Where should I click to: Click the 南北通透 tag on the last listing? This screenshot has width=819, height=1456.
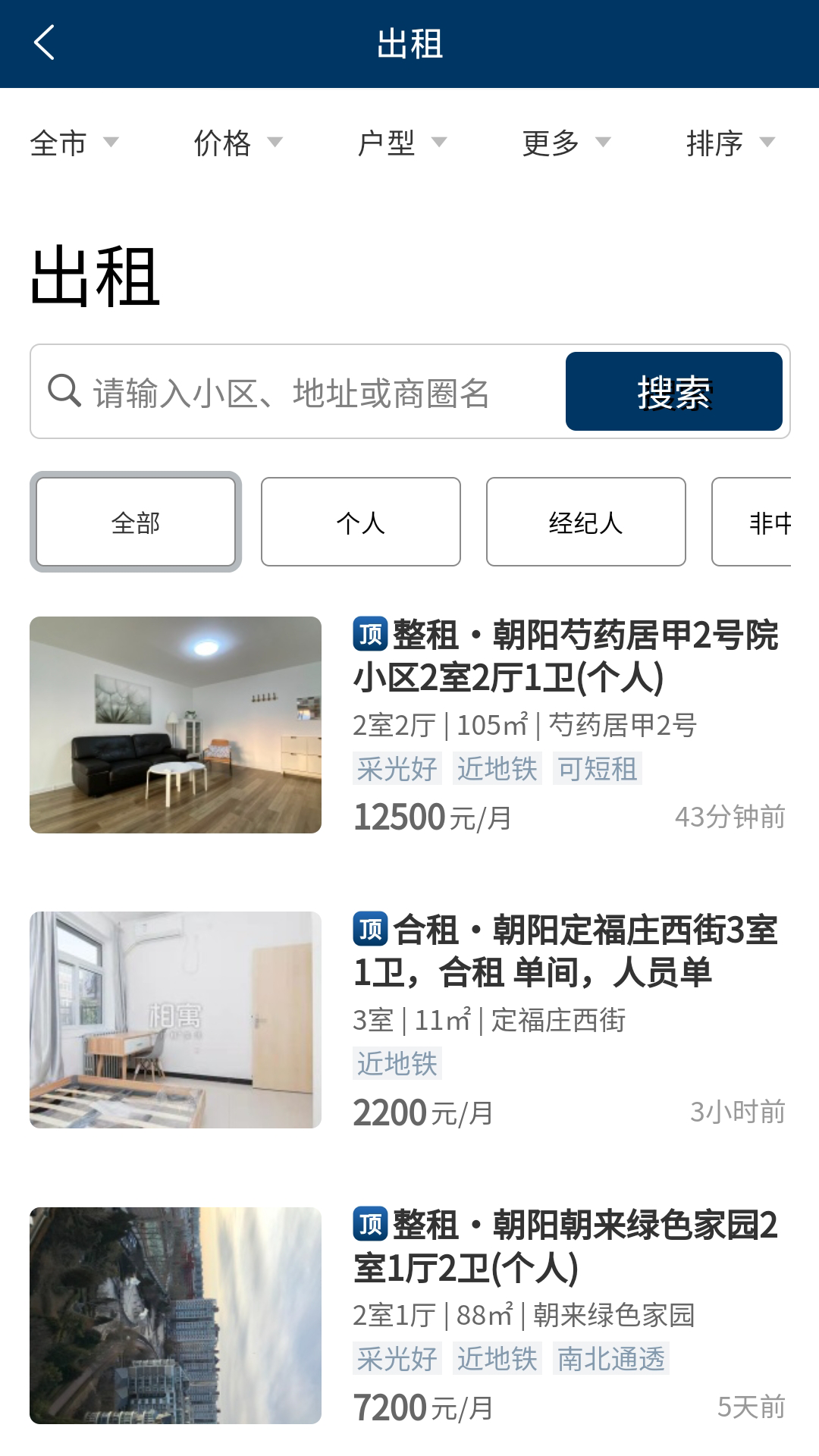point(613,1360)
